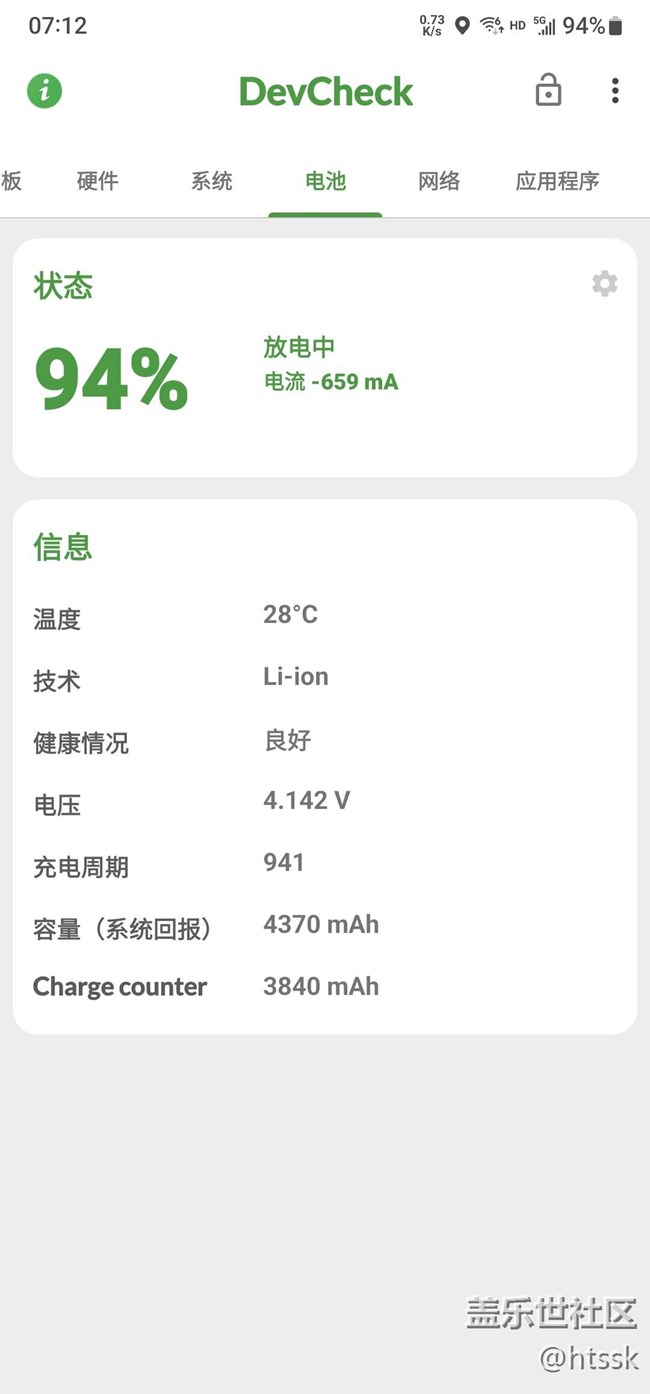Go to the 网络 tab
Screen dimensions: 650x1394
439,181
